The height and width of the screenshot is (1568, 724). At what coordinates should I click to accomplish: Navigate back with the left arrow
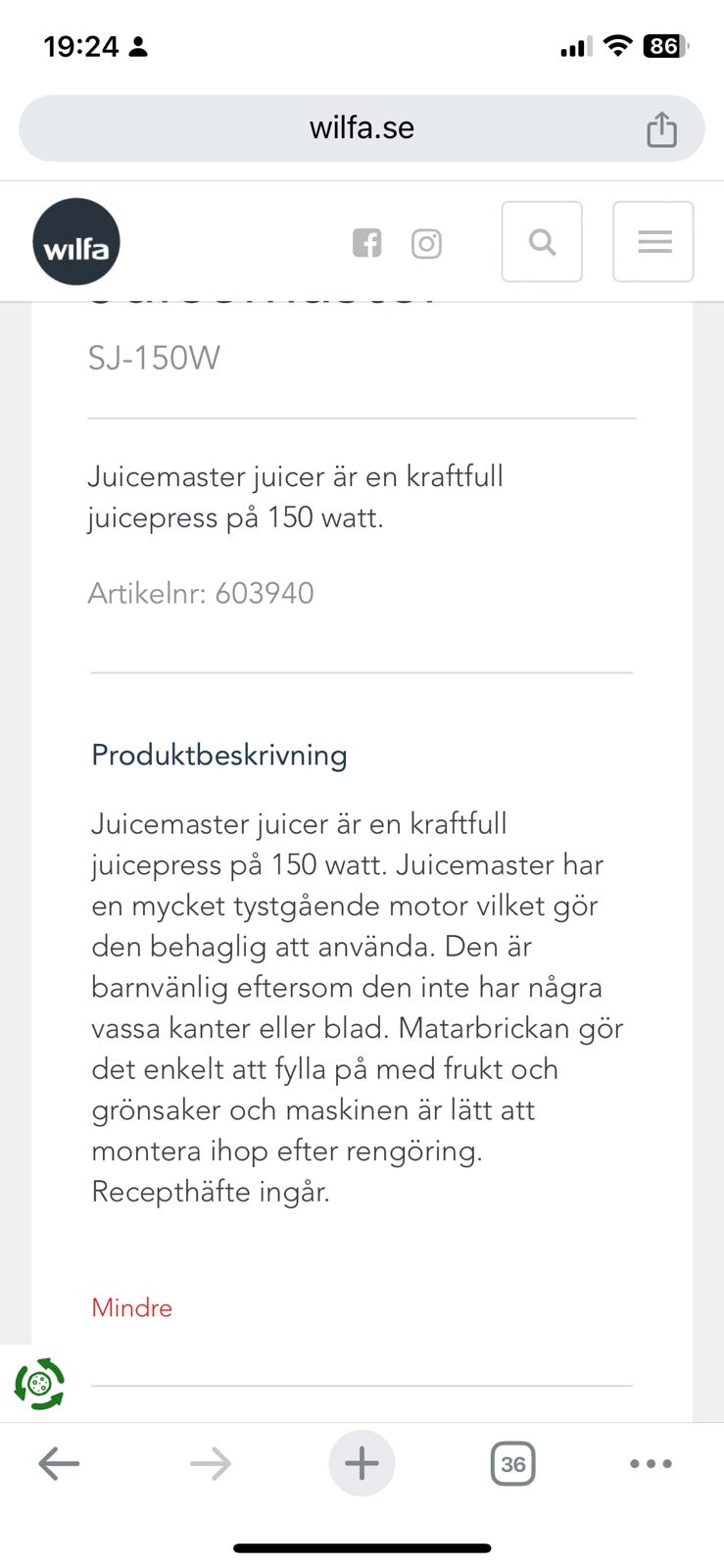(x=59, y=1463)
